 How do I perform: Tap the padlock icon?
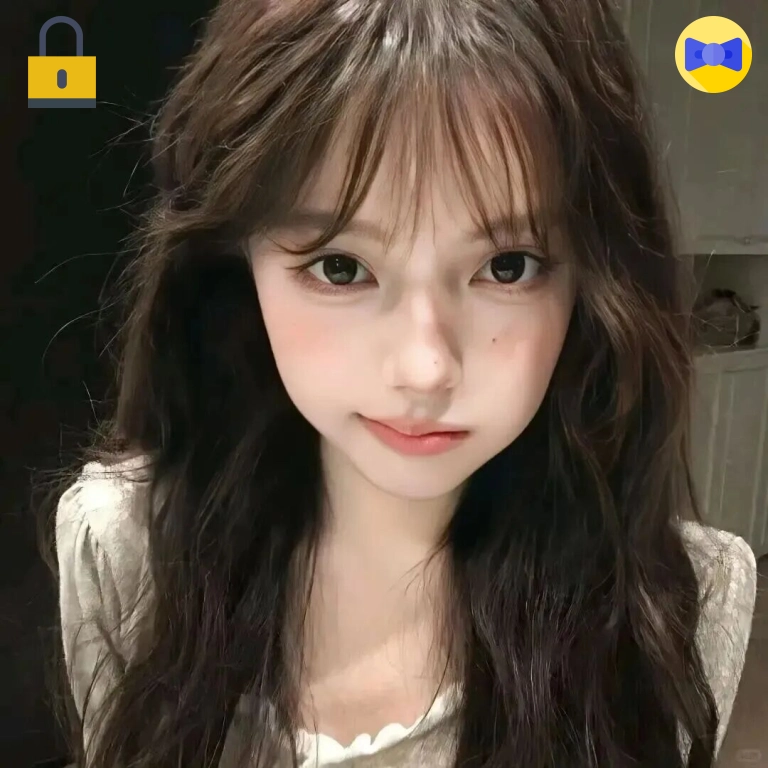coord(62,66)
